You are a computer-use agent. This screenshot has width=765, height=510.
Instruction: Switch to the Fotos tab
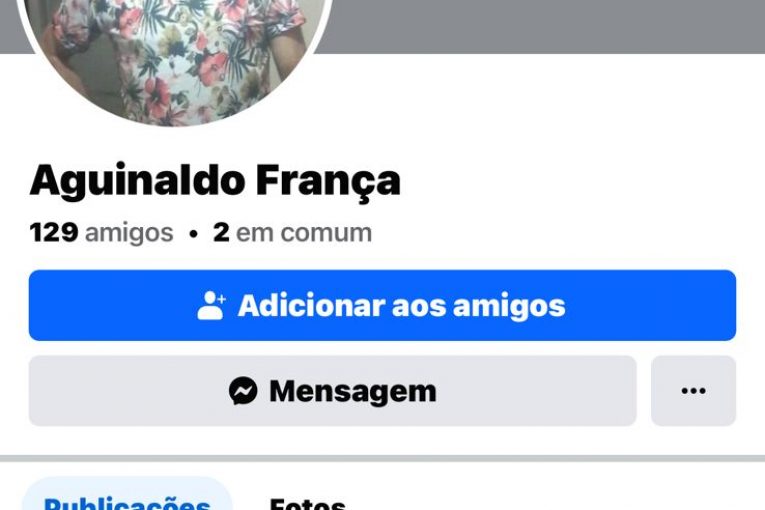307,502
